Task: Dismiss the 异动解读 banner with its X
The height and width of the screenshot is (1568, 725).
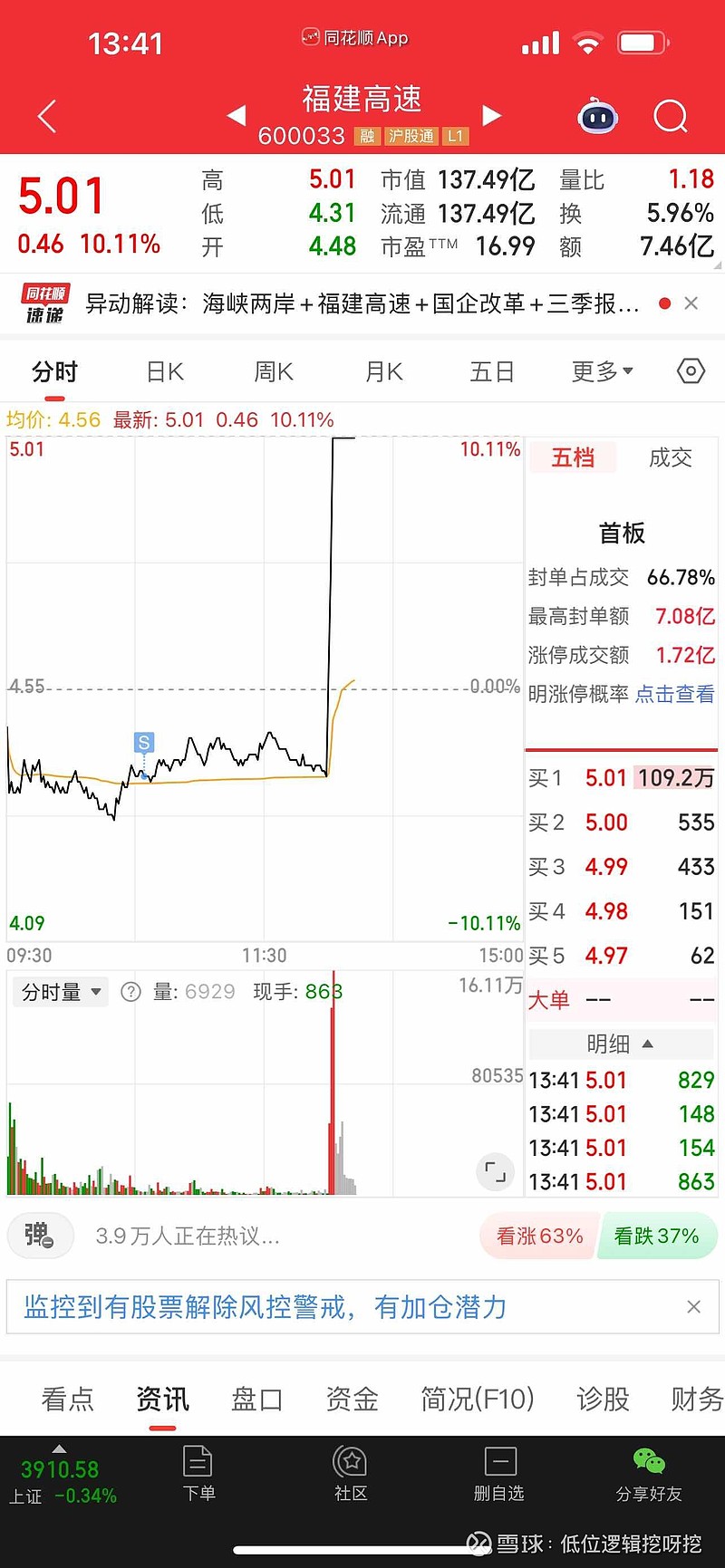Action: click(691, 303)
